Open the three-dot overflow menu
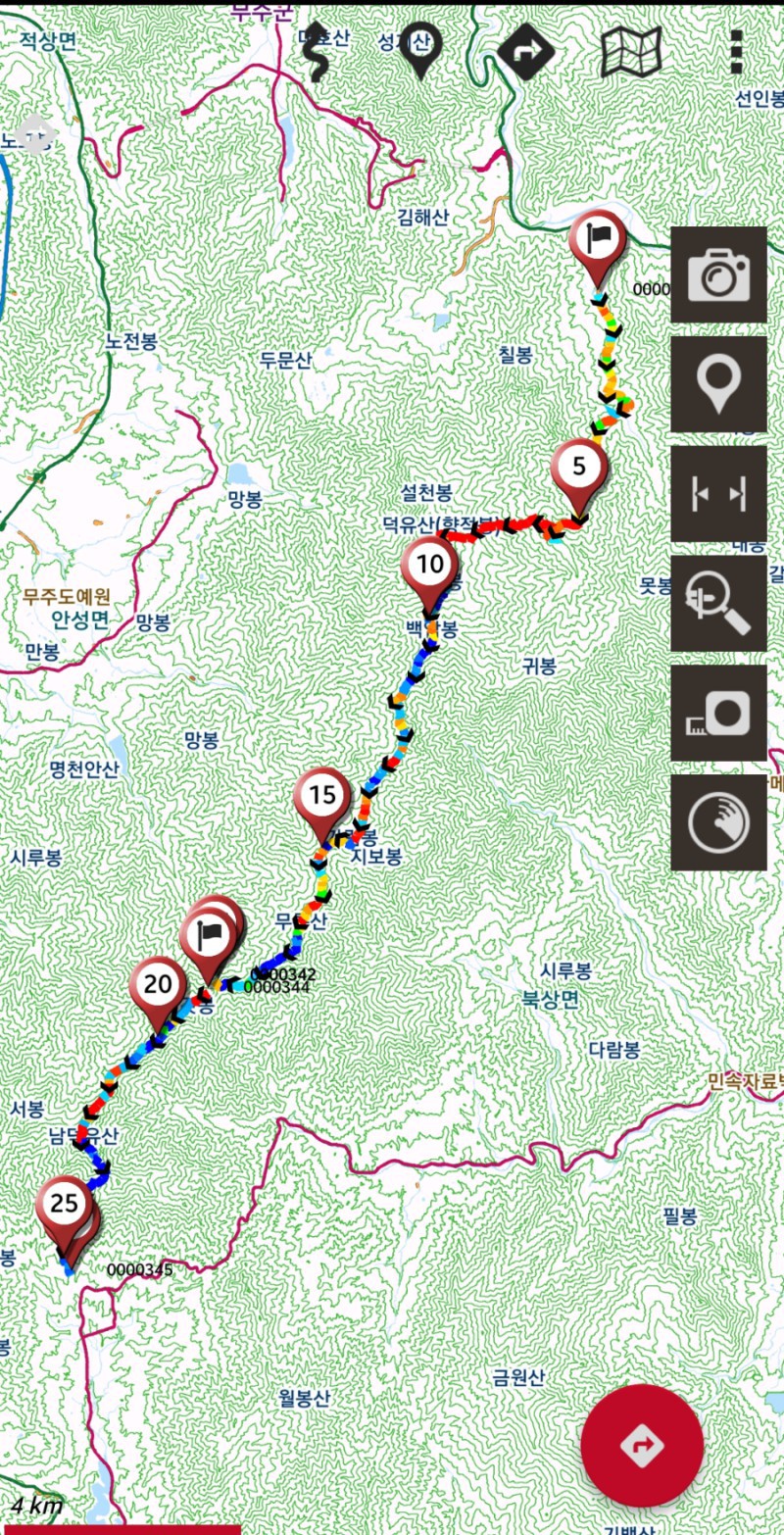 tap(736, 52)
